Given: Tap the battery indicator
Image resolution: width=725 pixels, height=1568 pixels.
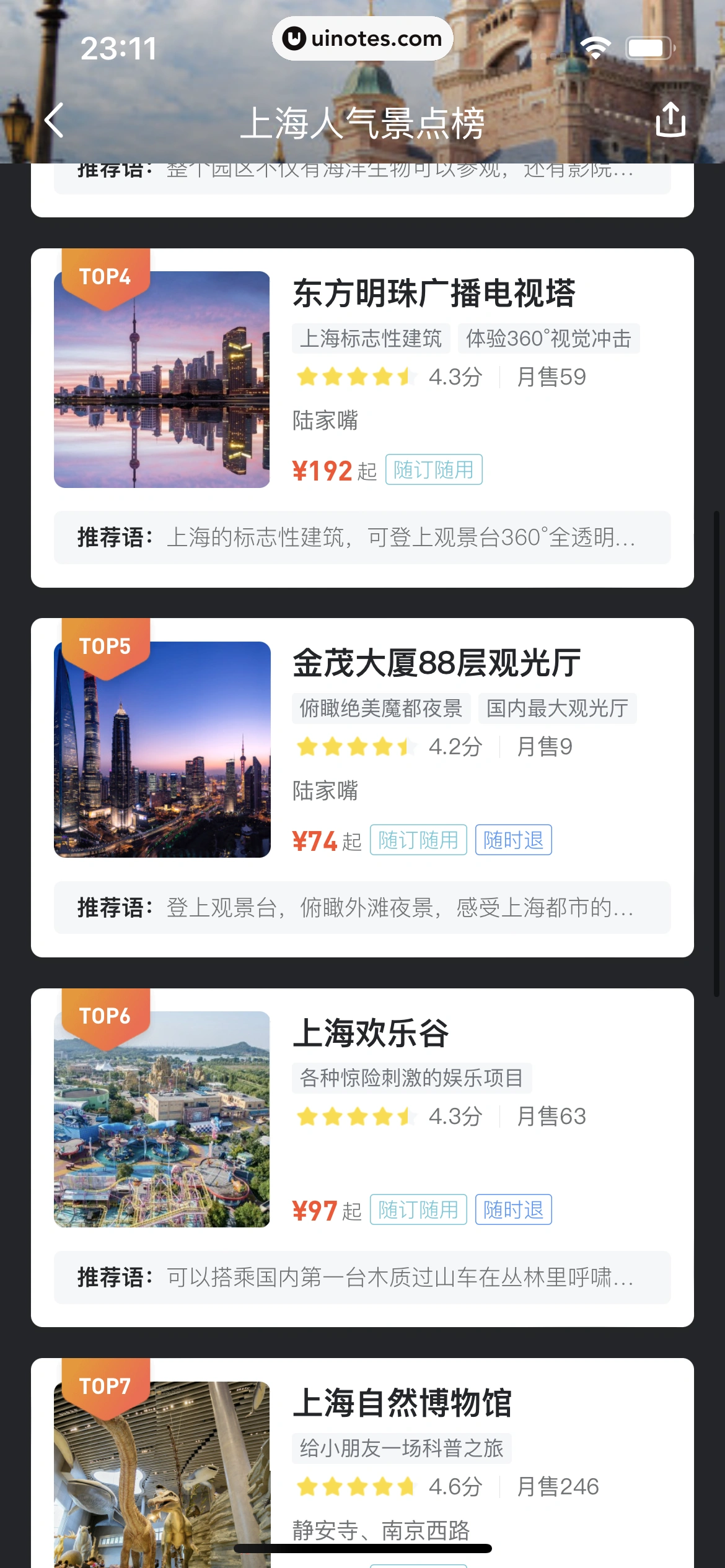Looking at the screenshot, I should pos(647,47).
